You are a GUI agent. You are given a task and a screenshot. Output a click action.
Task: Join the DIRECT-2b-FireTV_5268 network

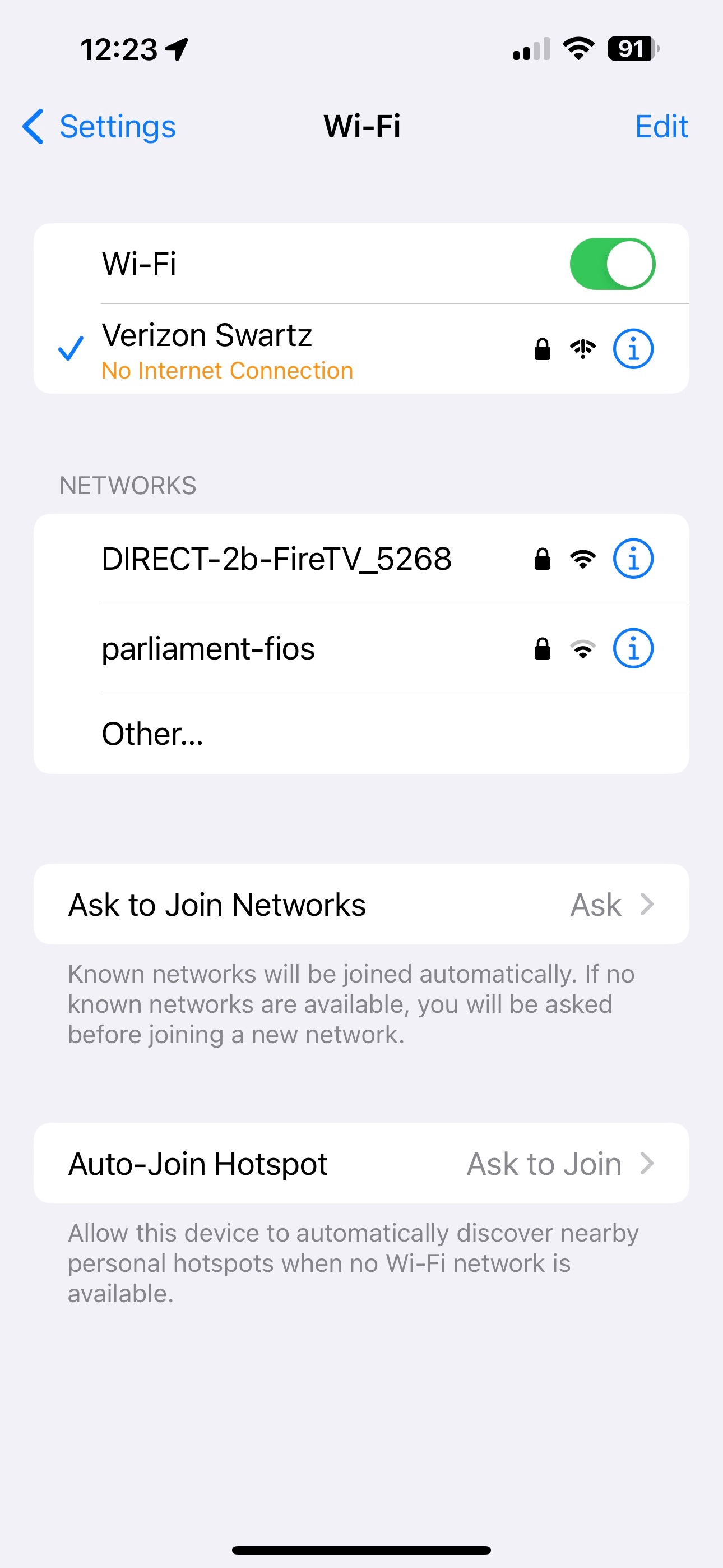point(361,559)
